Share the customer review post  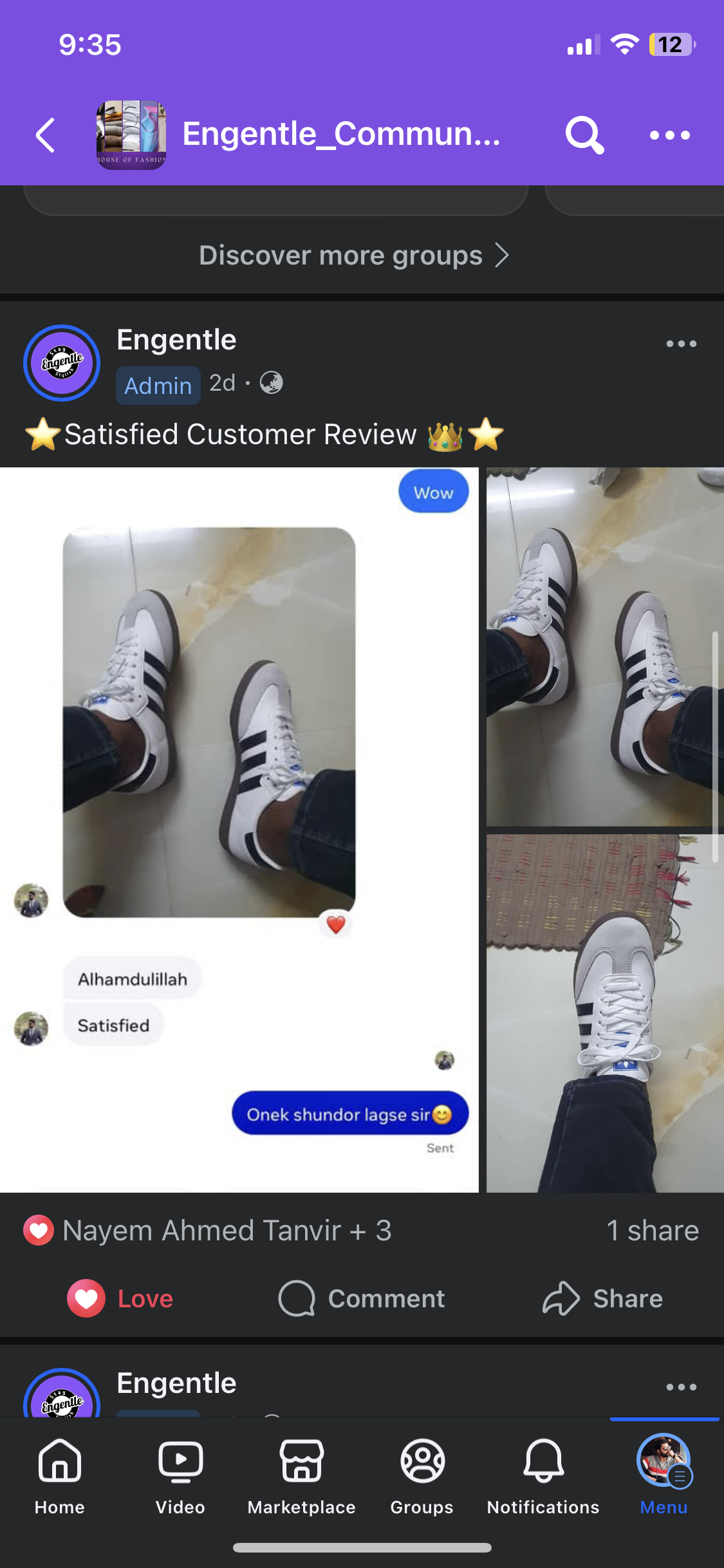click(602, 1298)
